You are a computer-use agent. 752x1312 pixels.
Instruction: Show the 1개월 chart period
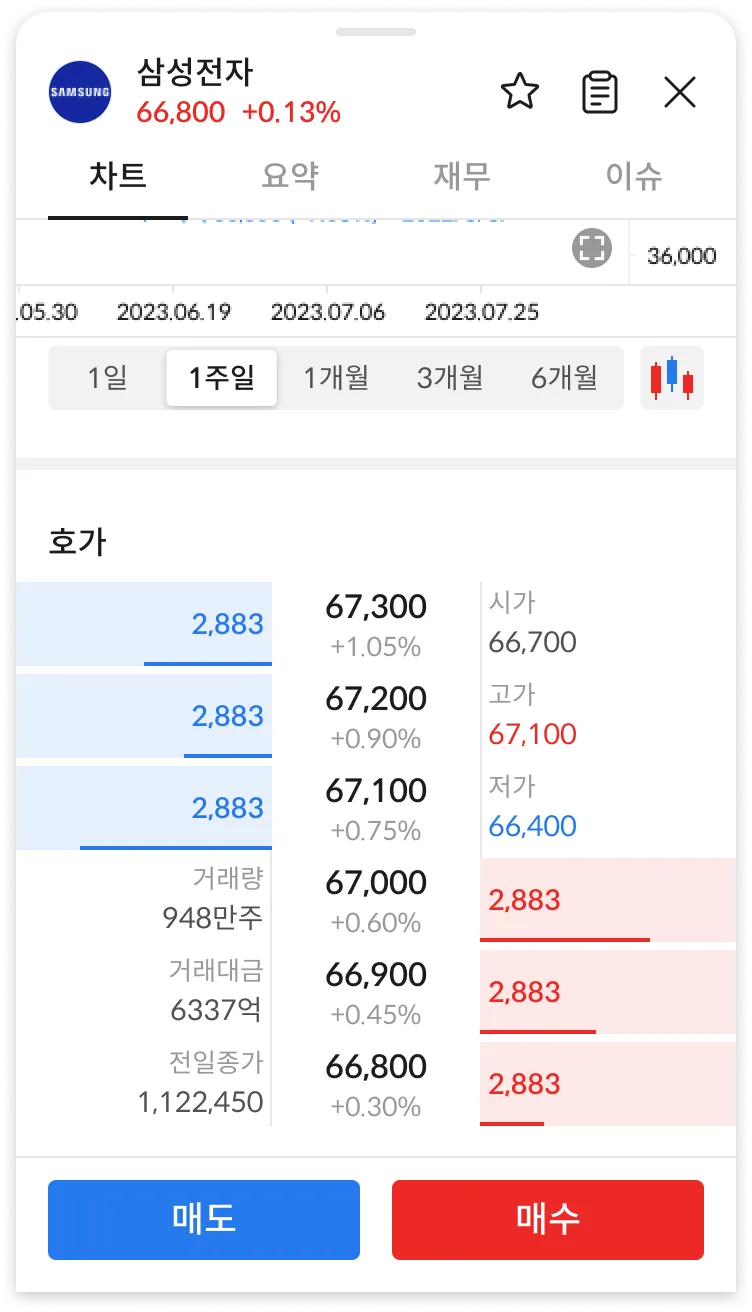(x=336, y=378)
